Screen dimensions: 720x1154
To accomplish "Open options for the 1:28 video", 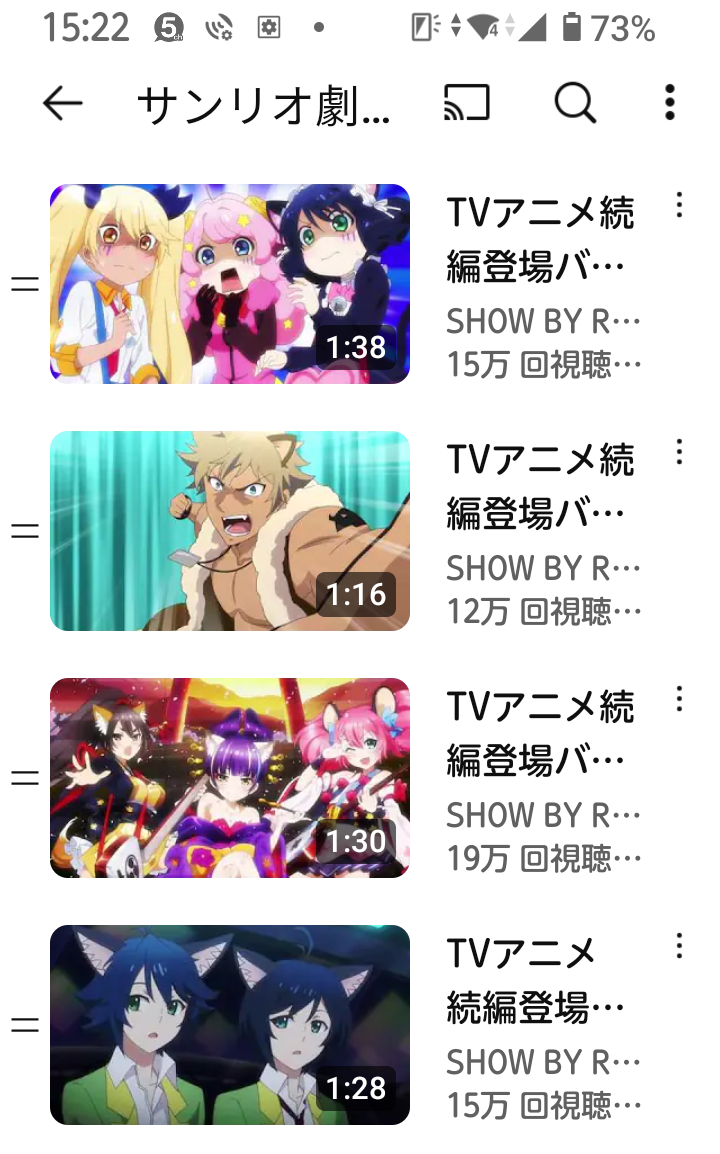I will click(679, 945).
